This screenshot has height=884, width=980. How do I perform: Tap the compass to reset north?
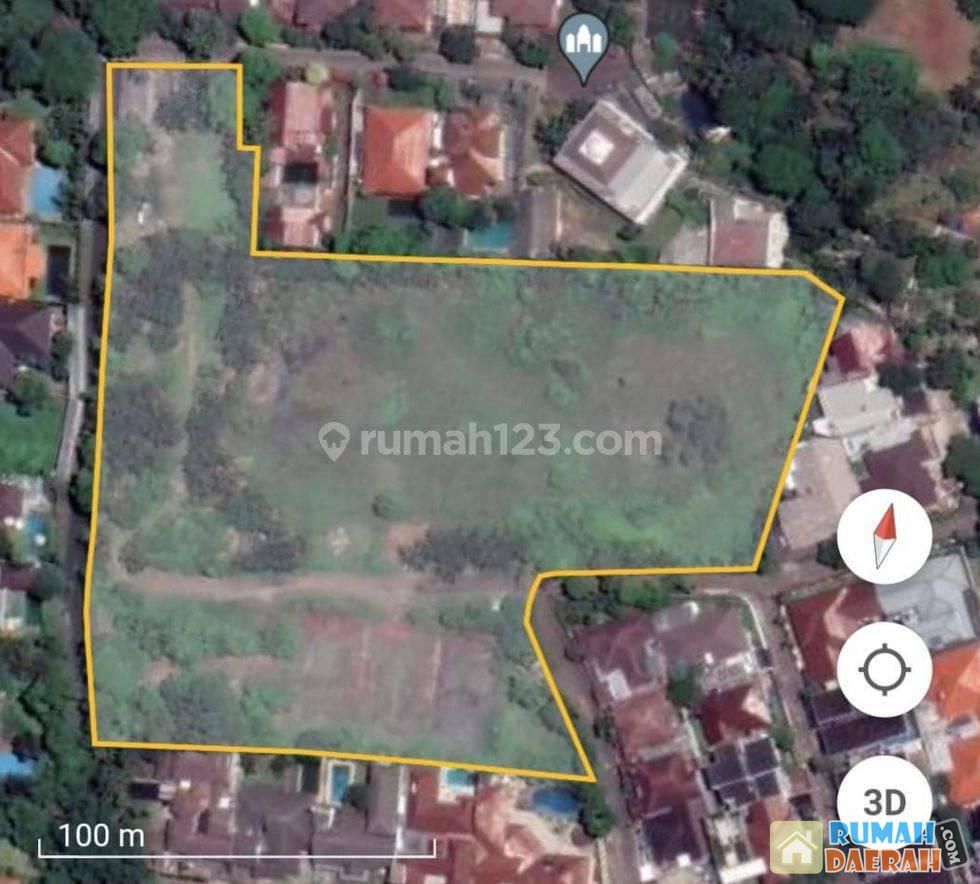click(x=884, y=537)
